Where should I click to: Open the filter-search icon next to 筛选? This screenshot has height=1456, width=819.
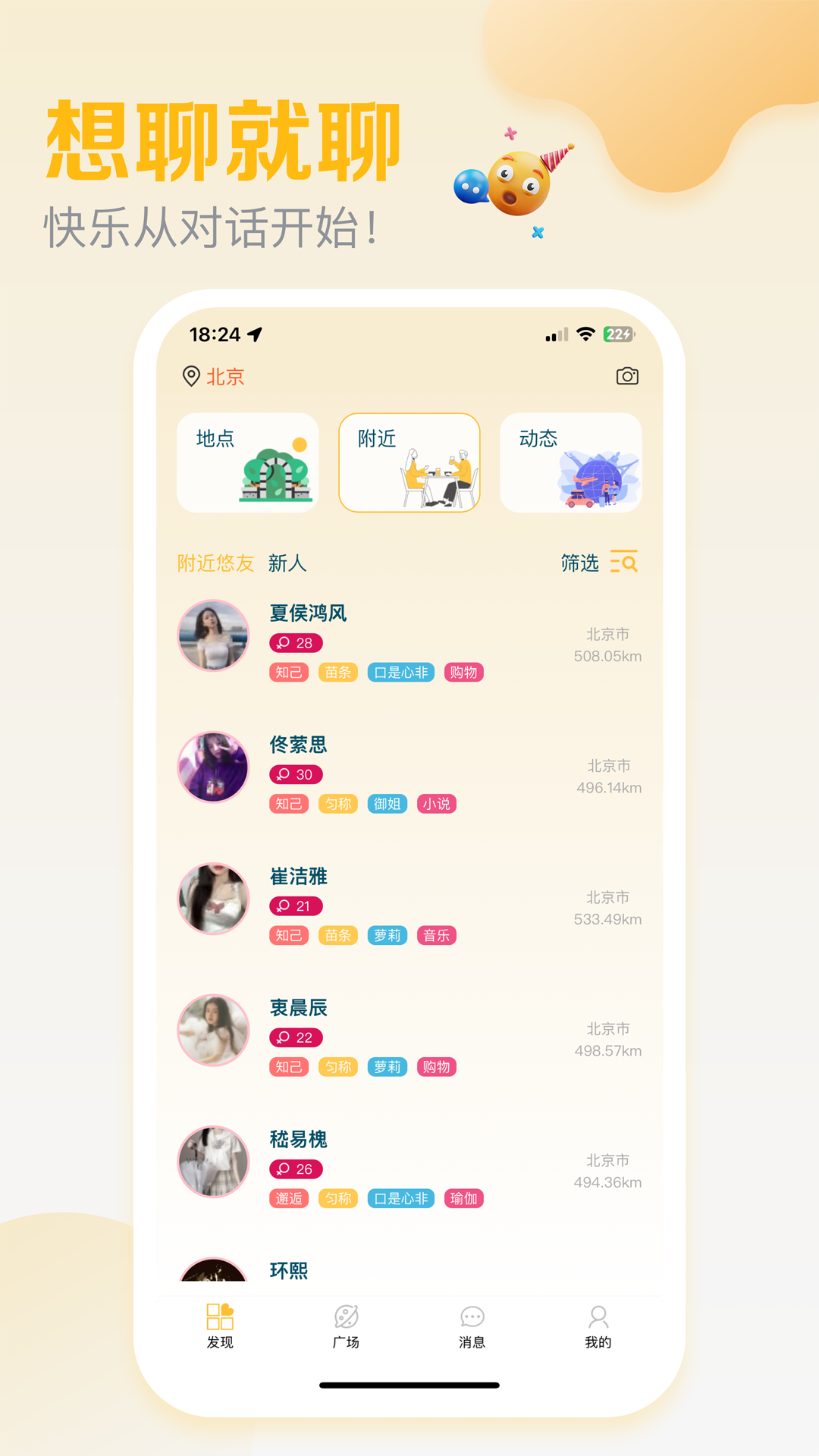click(623, 563)
